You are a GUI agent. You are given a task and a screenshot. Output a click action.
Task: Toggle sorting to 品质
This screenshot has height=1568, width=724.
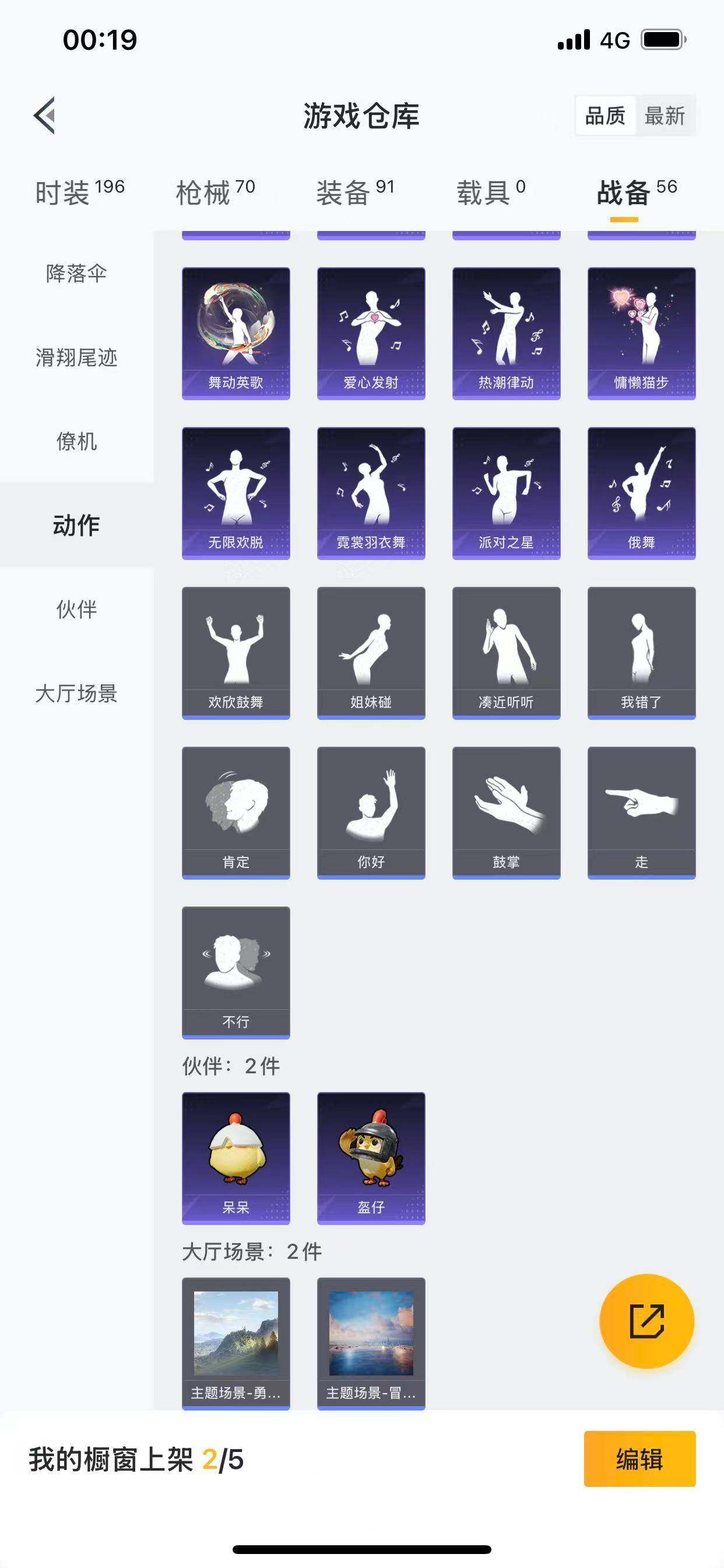click(604, 116)
